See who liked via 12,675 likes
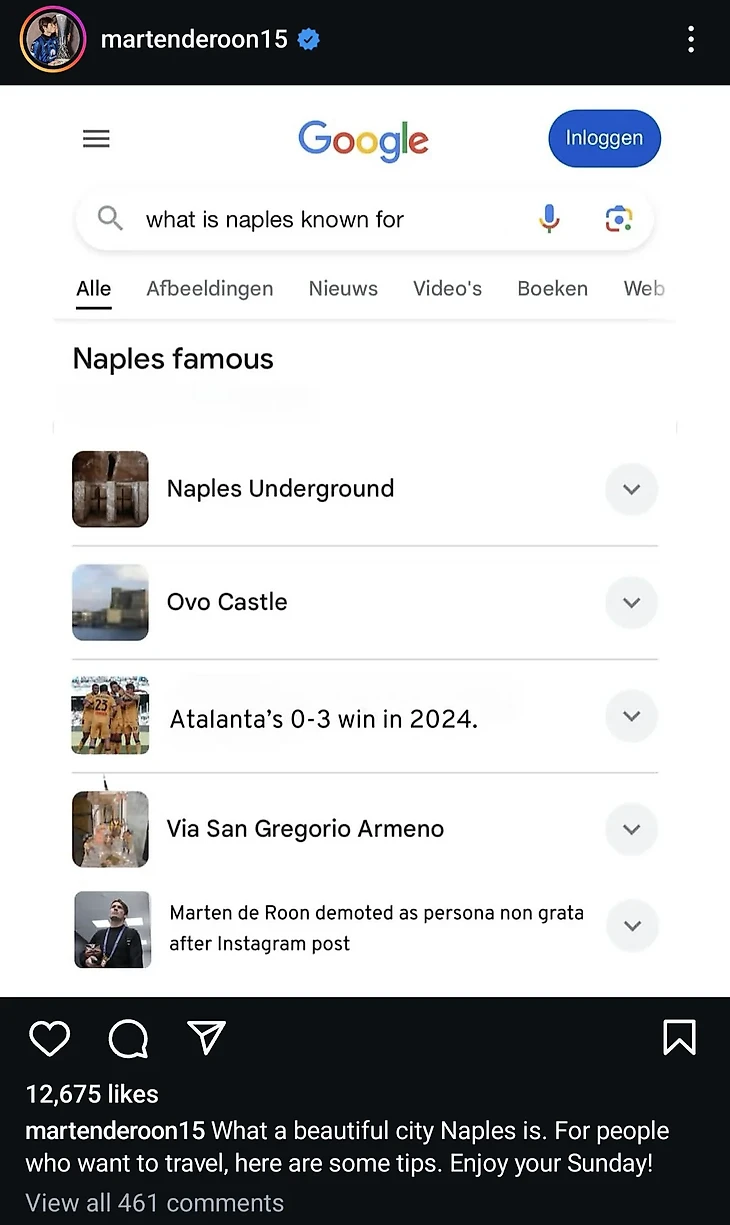730x1225 pixels. point(92,1094)
